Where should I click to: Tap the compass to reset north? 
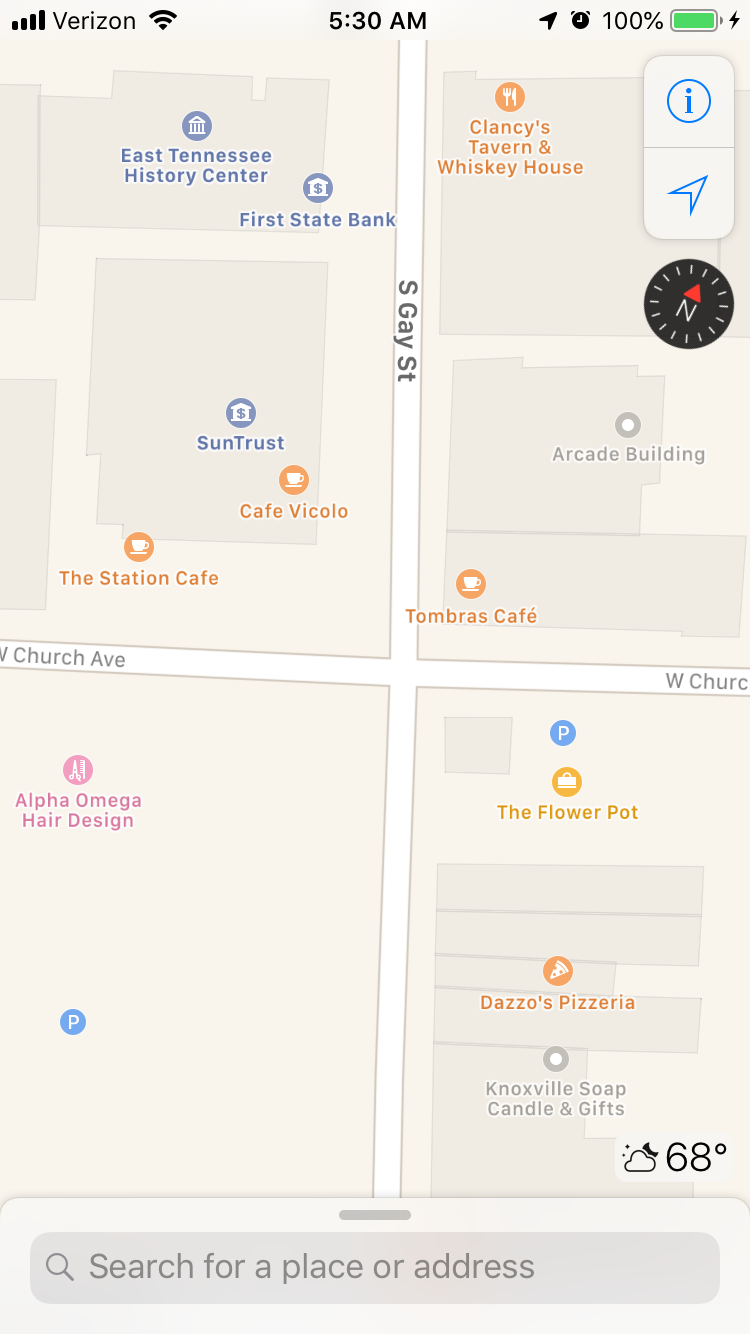pyautogui.click(x=688, y=304)
